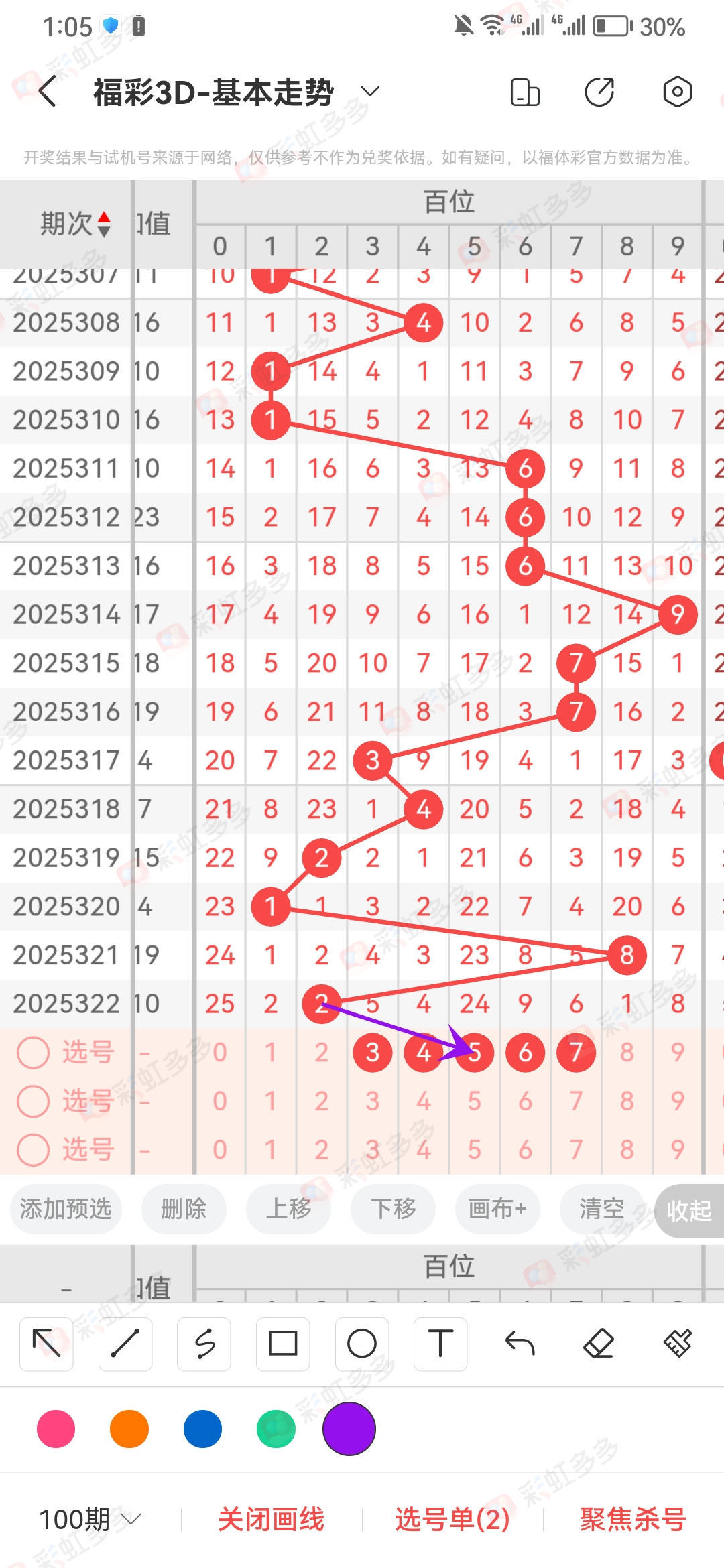Choose the rectangle shape tool
This screenshot has width=724, height=1568.
point(283,1344)
